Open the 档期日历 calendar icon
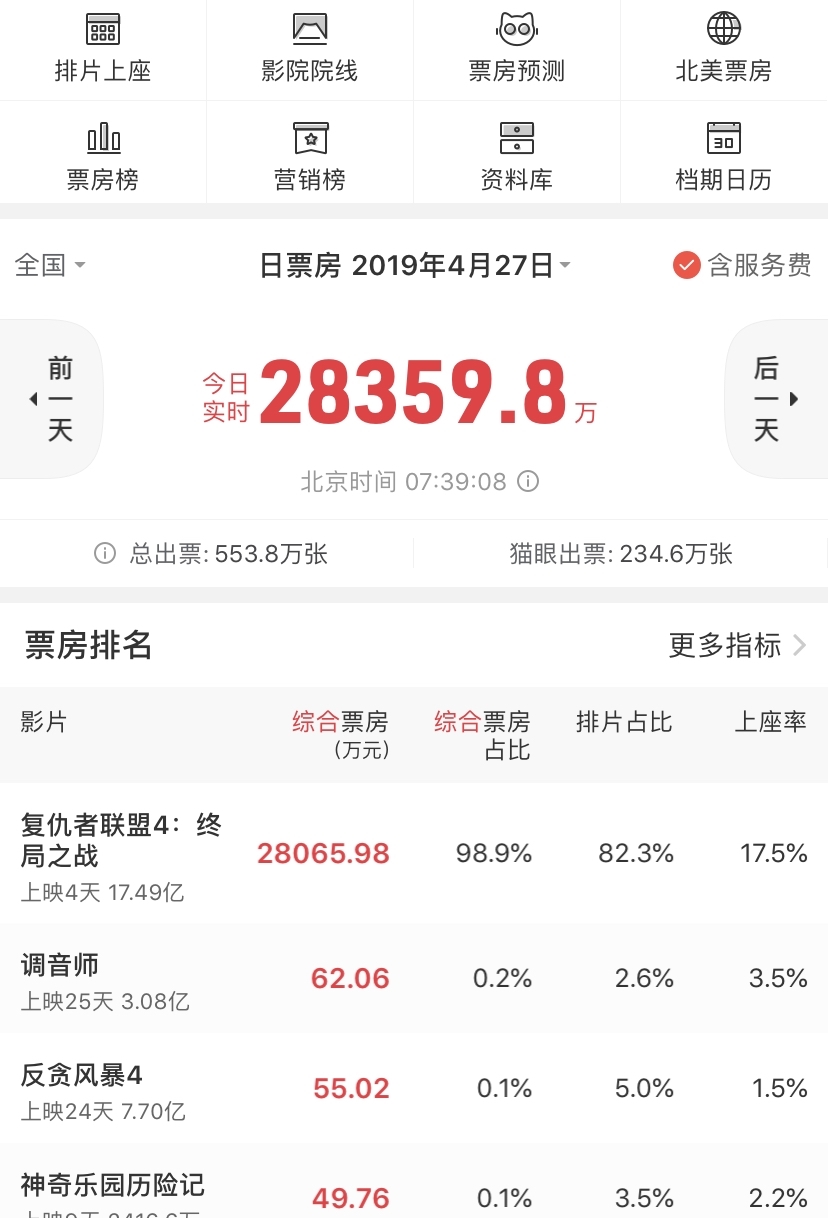This screenshot has width=828, height=1218. pos(724,140)
